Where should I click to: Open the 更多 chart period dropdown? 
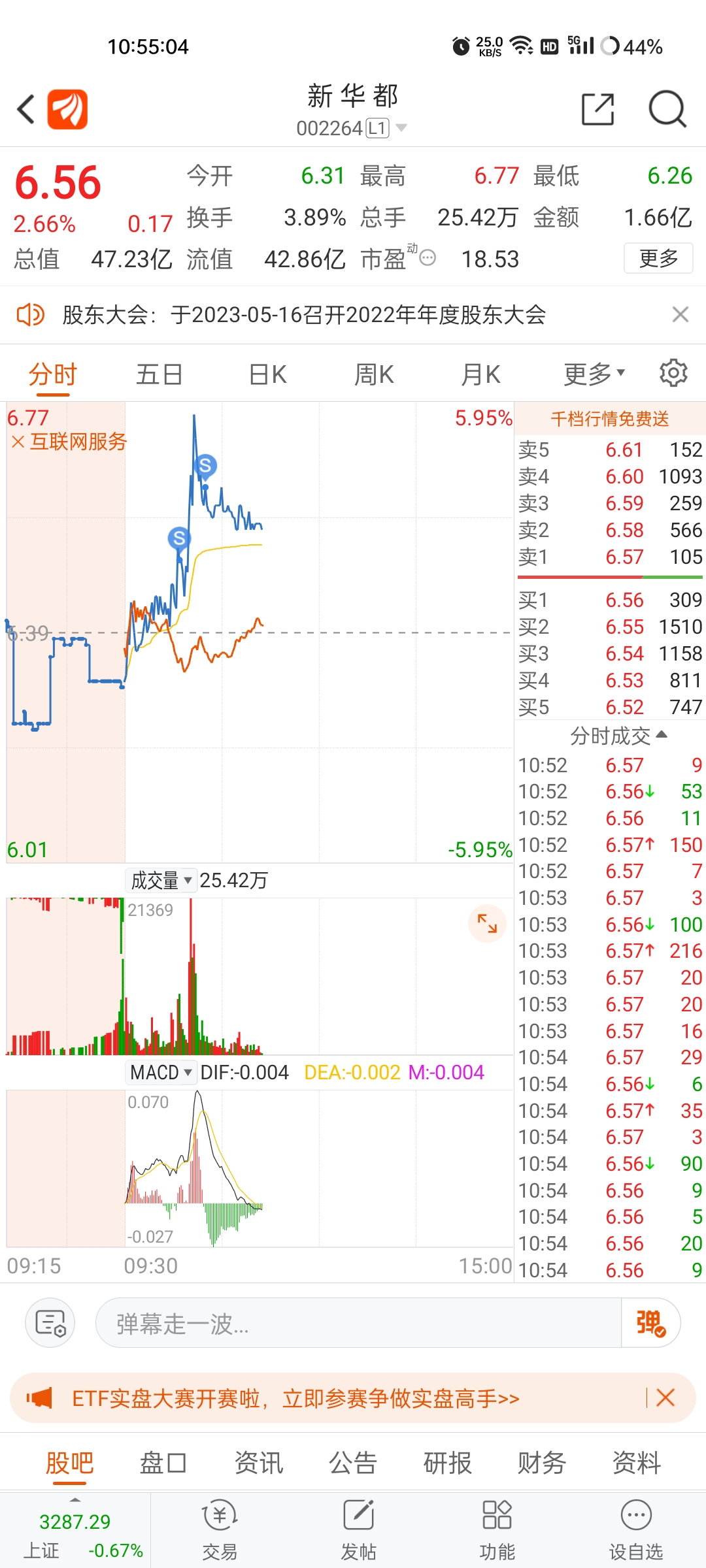coord(594,374)
